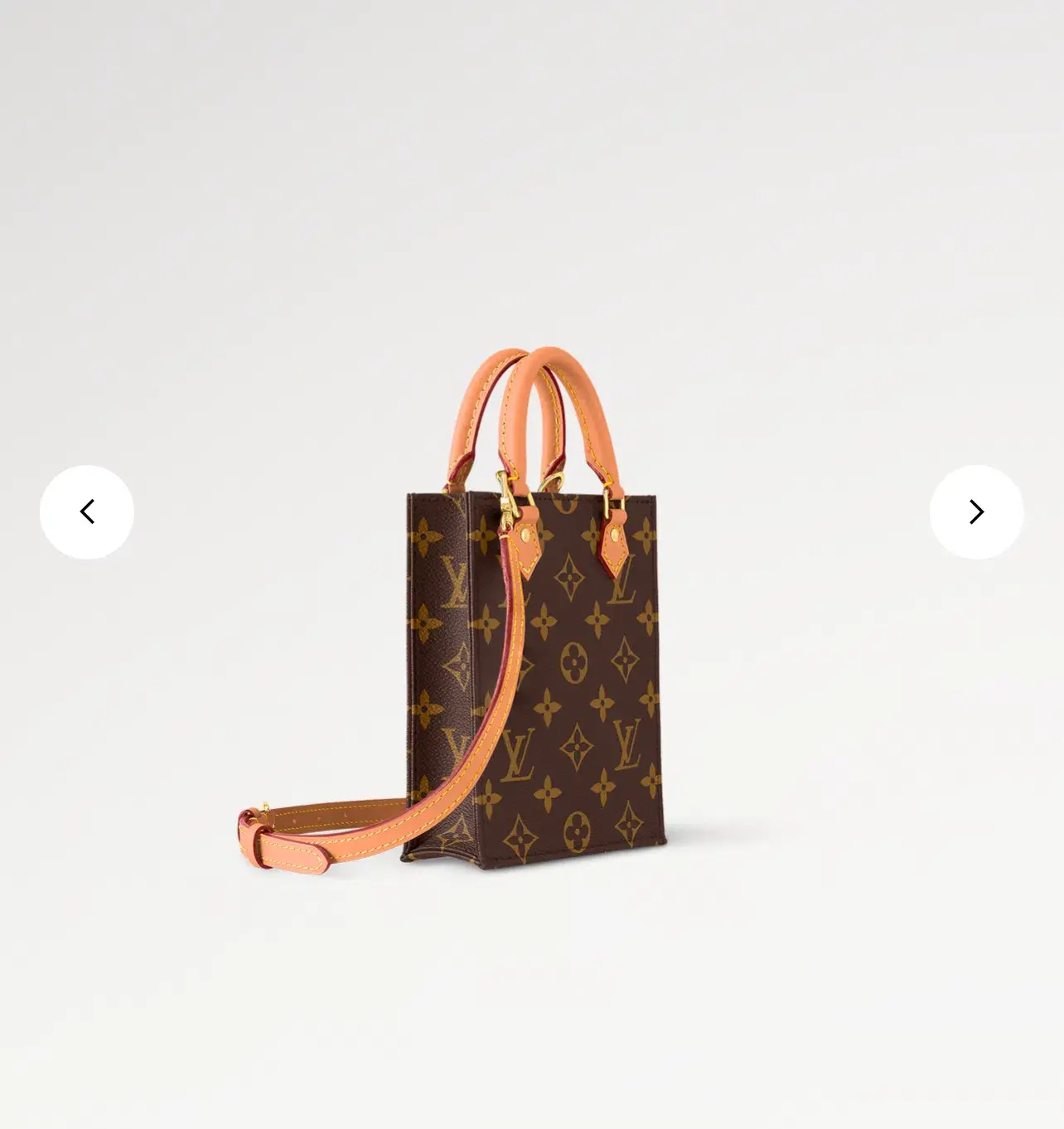Go to the previous product image

pyautogui.click(x=87, y=511)
